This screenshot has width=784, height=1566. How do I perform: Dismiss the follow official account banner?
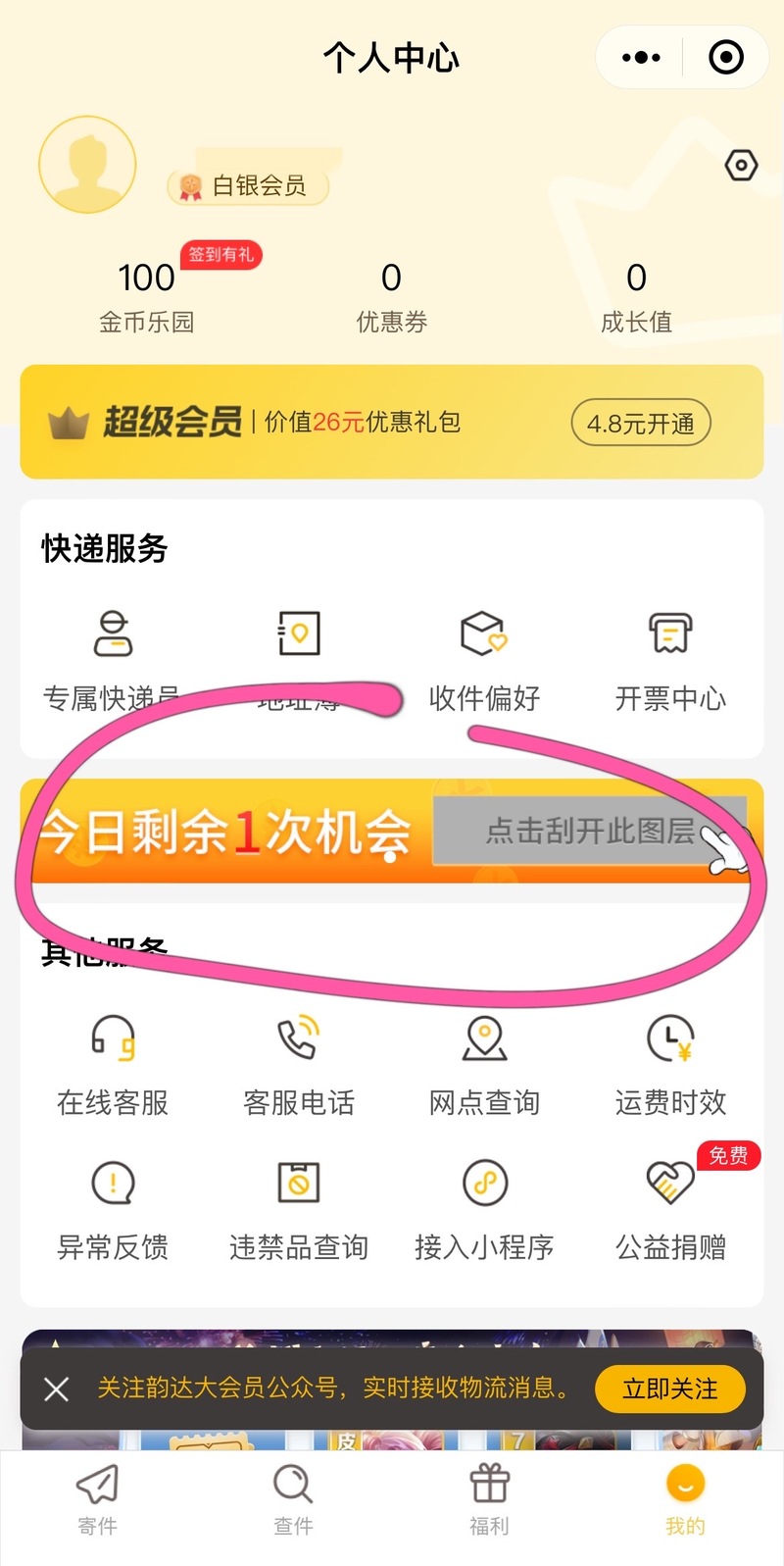point(57,1389)
